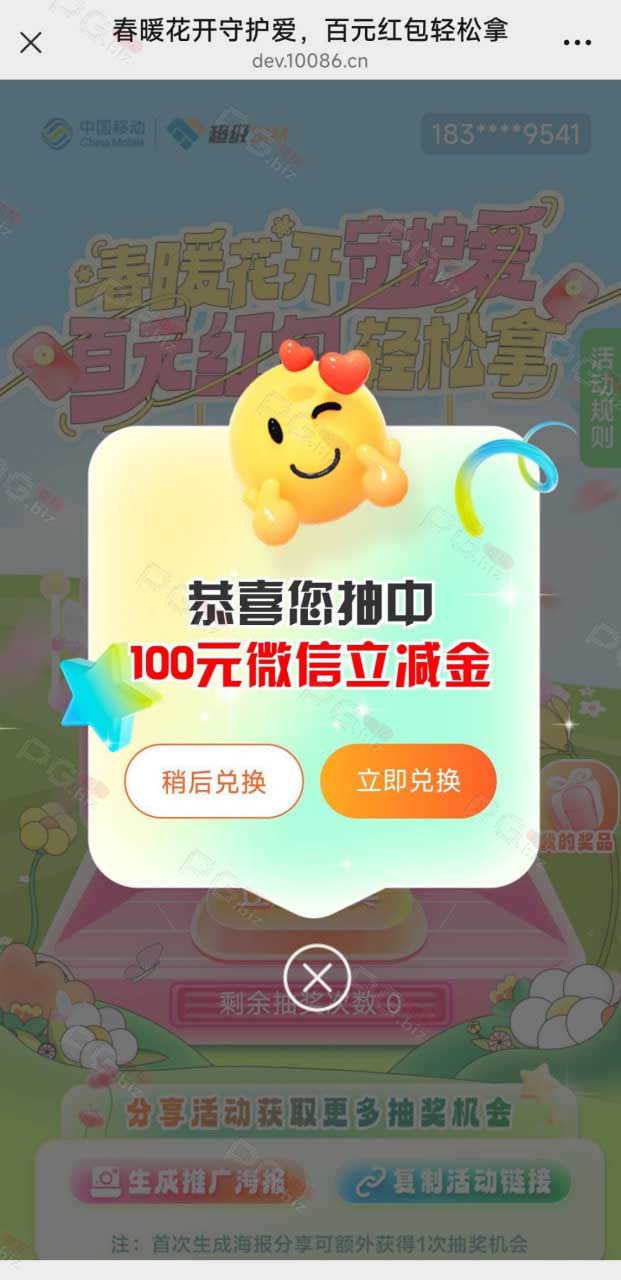Open the three-dot overflow menu
Viewport: 621px width, 1280px height.
578,43
